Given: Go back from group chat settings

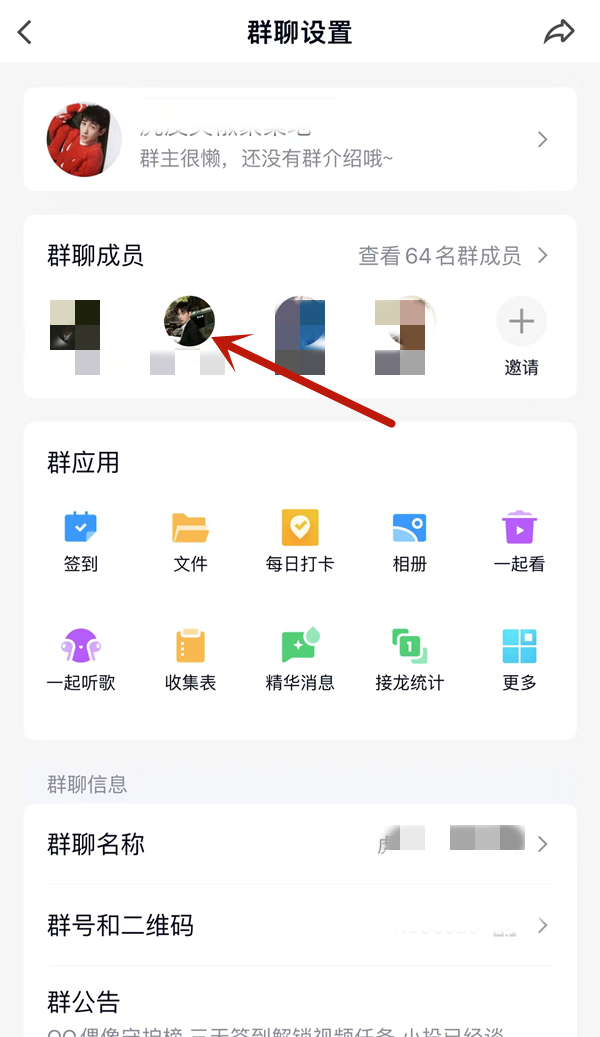Looking at the screenshot, I should click(x=26, y=32).
